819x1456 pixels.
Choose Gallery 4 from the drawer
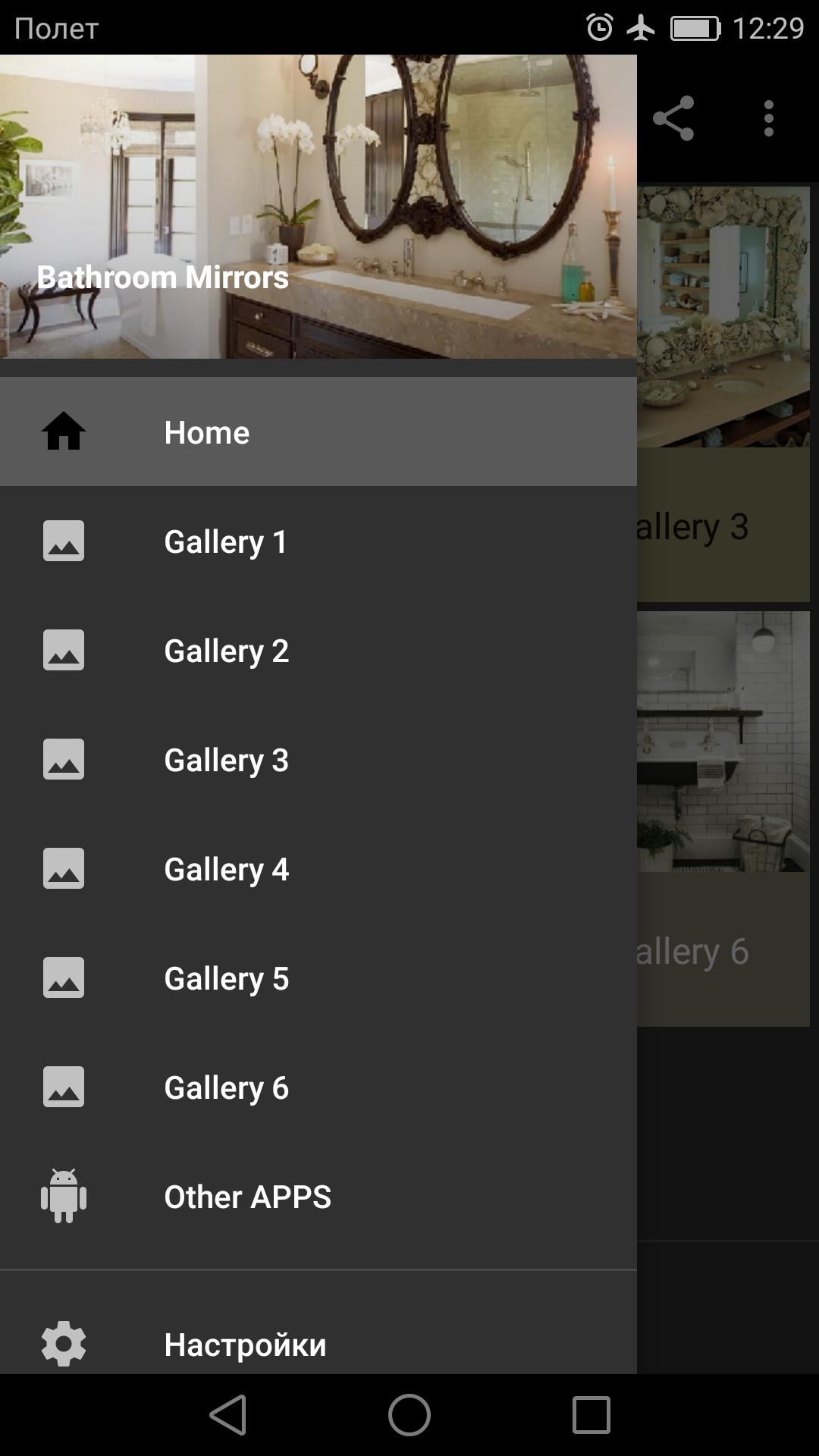tap(318, 868)
